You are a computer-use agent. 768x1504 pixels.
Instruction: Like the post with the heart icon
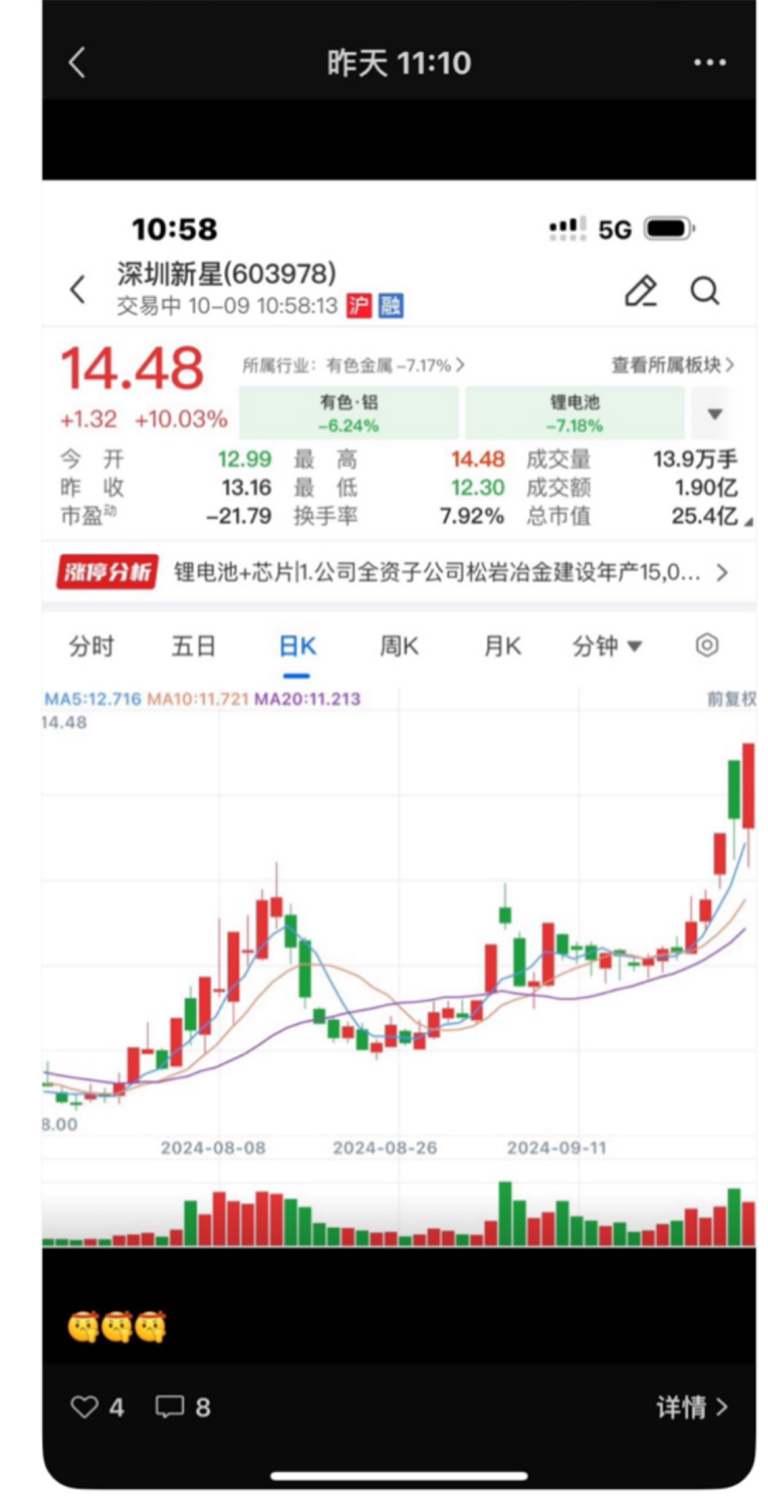[86, 1407]
